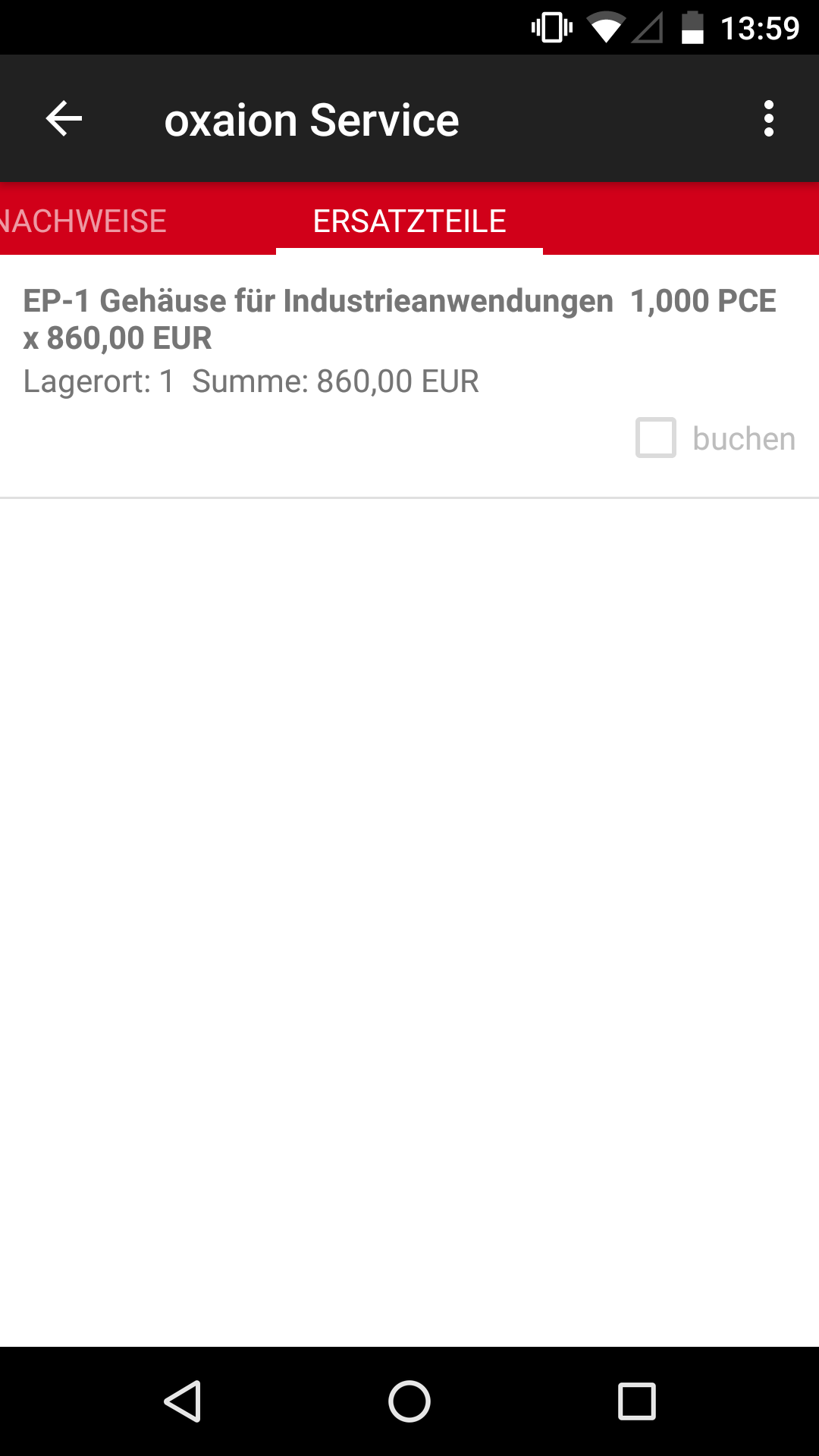Check the buchen checkbox
This screenshot has height=1456, width=819.
[656, 438]
